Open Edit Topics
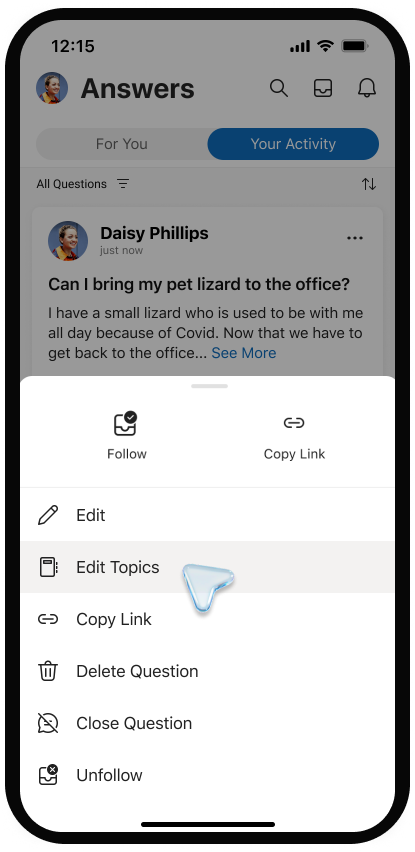 point(208,567)
